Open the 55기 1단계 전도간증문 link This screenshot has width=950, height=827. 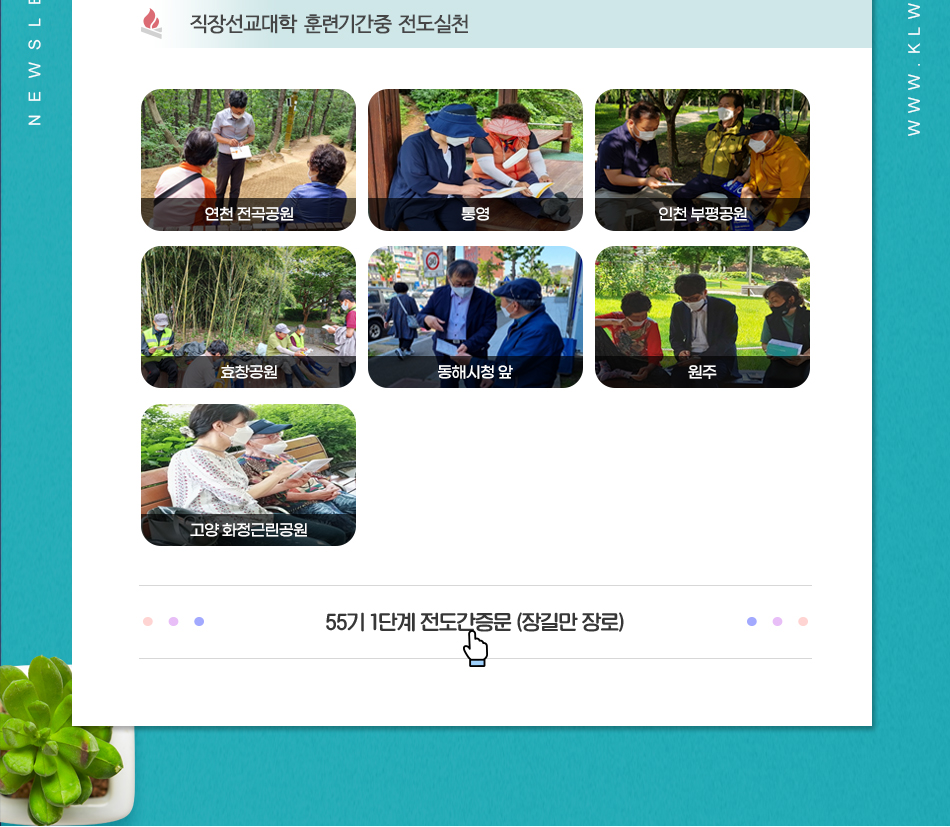coord(474,622)
